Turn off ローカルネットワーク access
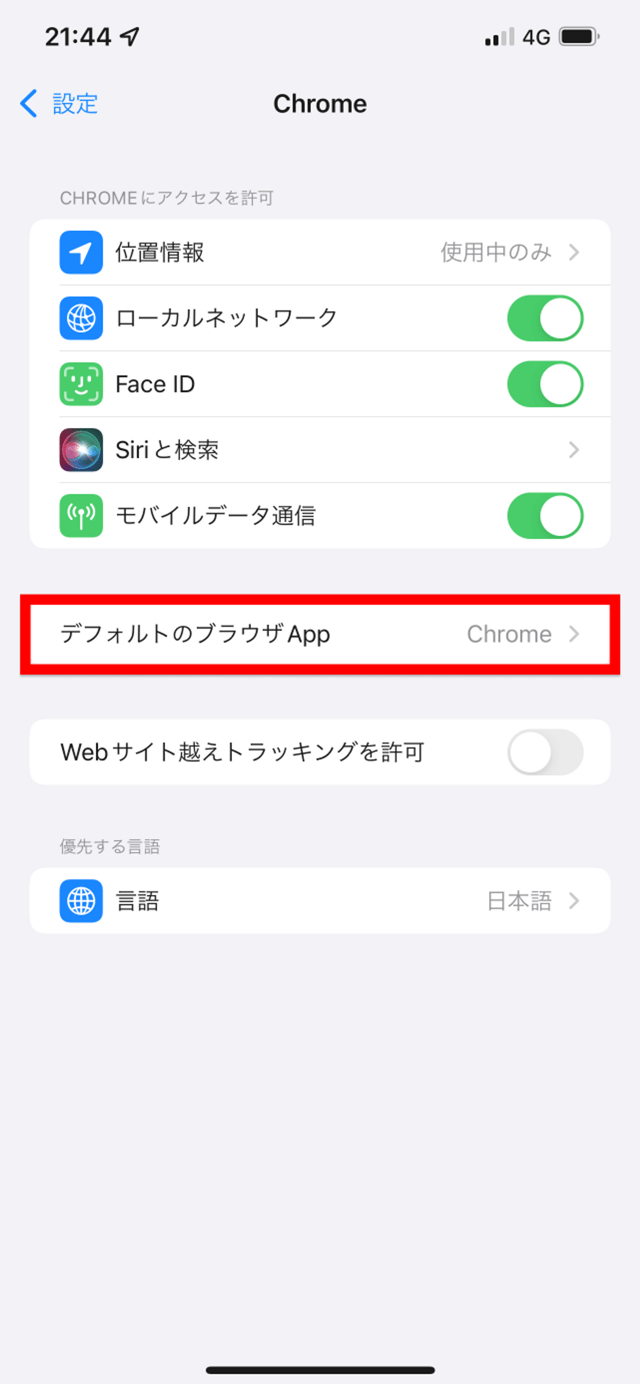 pos(544,319)
